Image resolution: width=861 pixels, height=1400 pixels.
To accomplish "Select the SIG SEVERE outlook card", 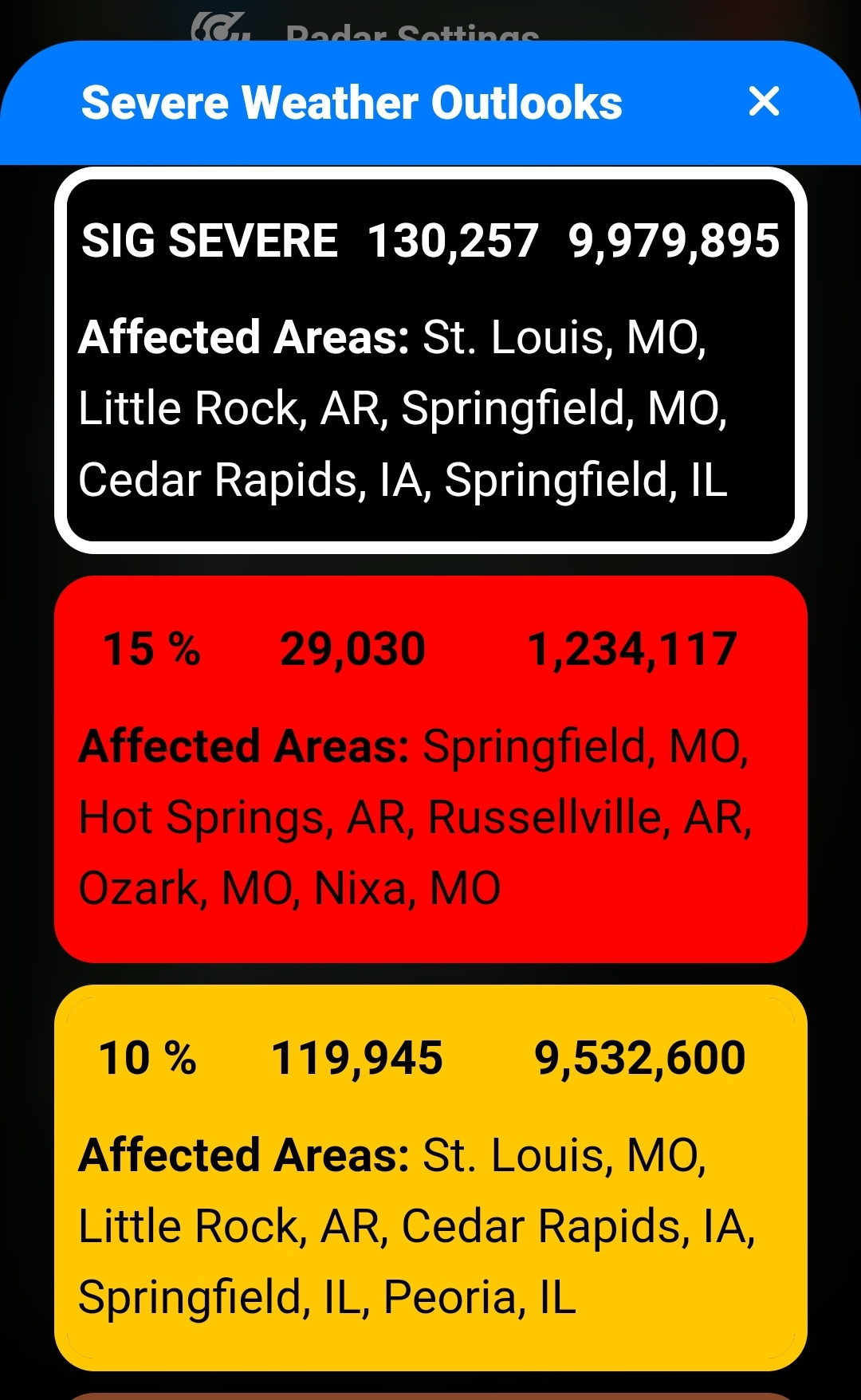I will pyautogui.click(x=431, y=360).
